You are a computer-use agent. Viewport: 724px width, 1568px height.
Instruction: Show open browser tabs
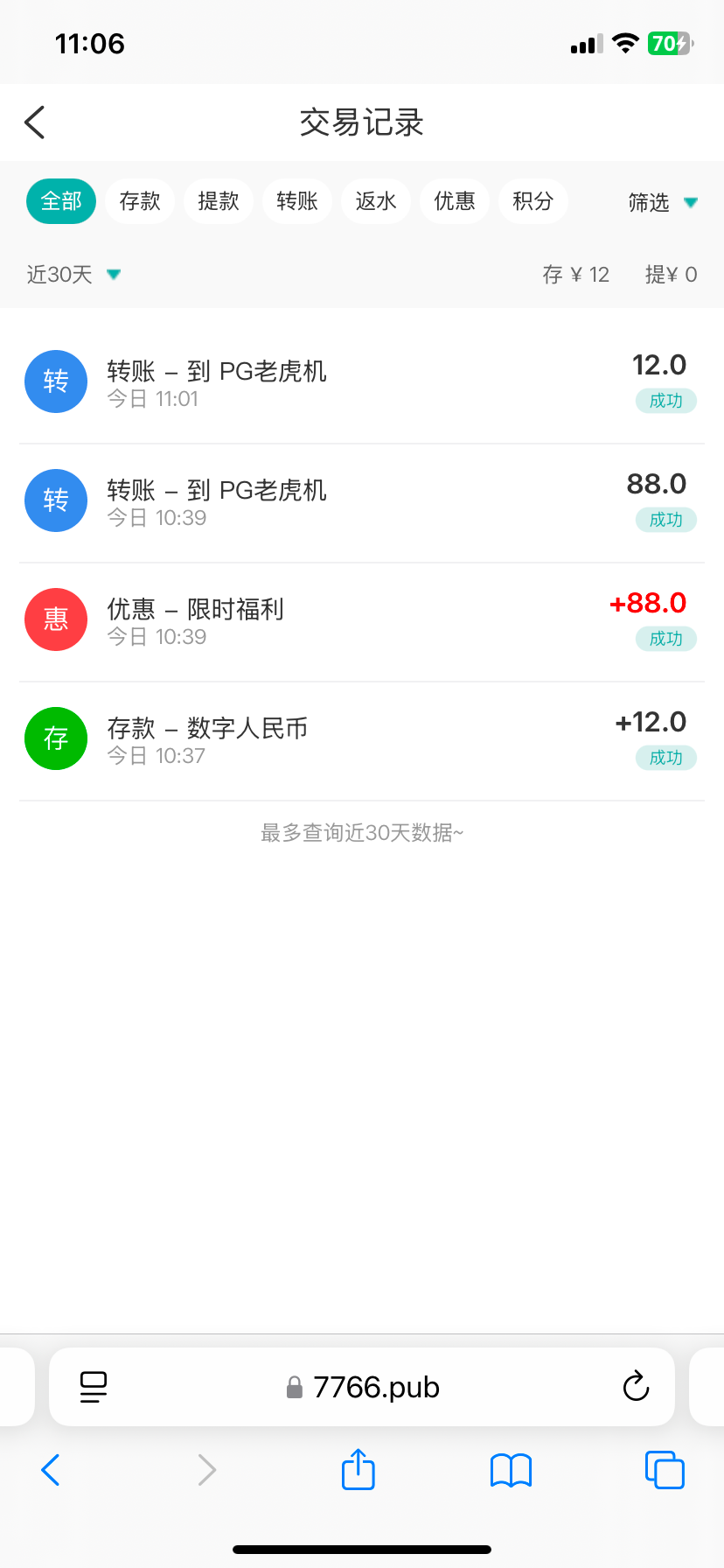tap(665, 1469)
